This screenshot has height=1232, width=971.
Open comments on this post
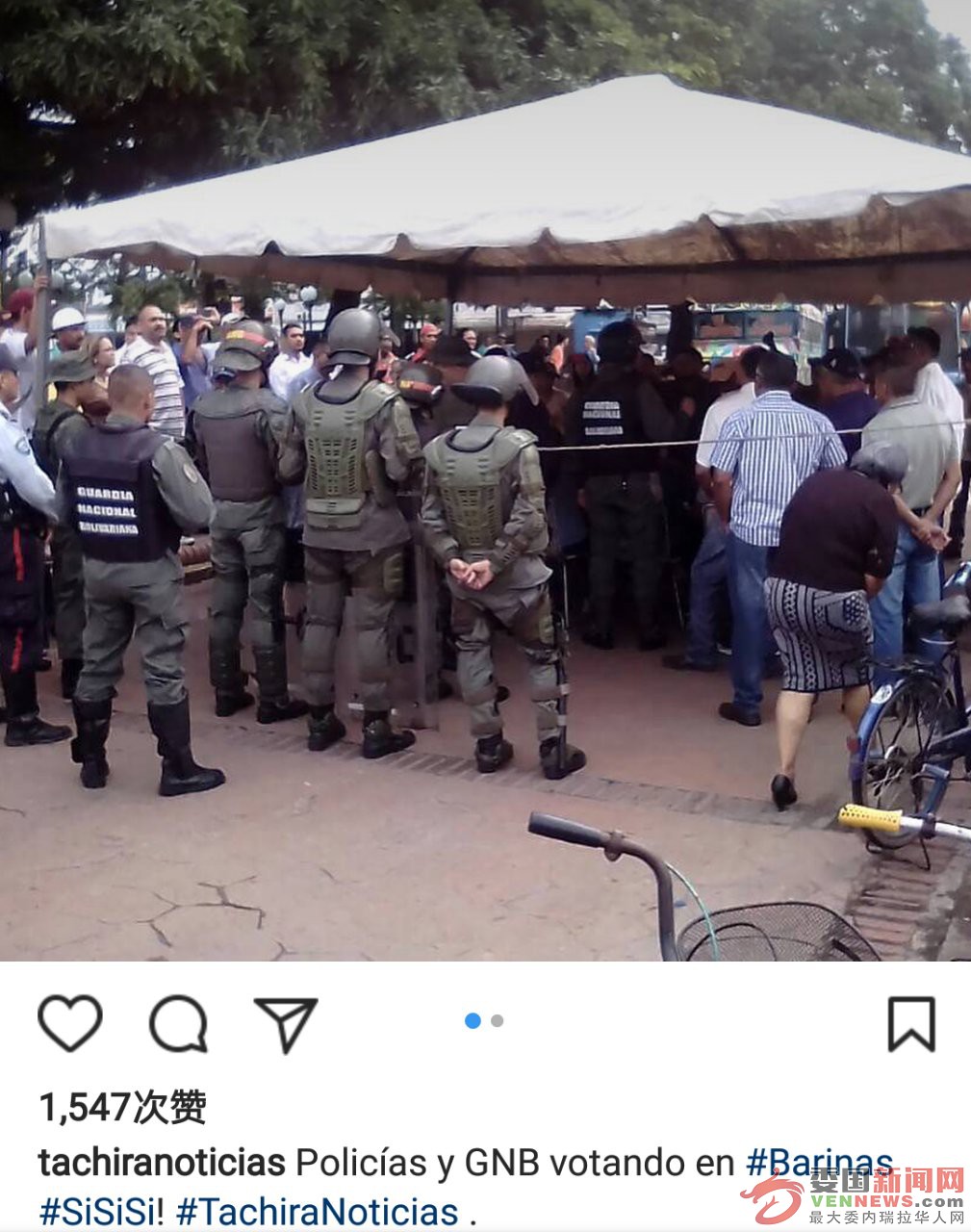[178, 1023]
